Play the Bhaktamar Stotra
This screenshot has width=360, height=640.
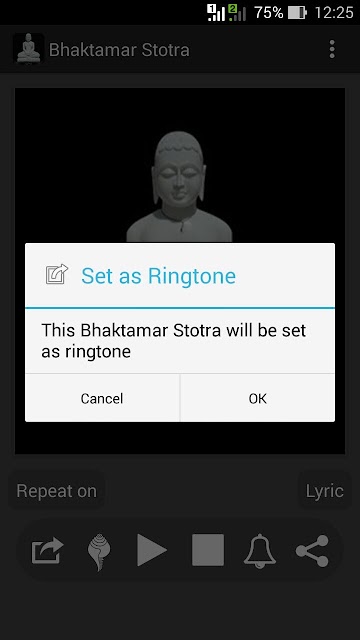pos(152,550)
